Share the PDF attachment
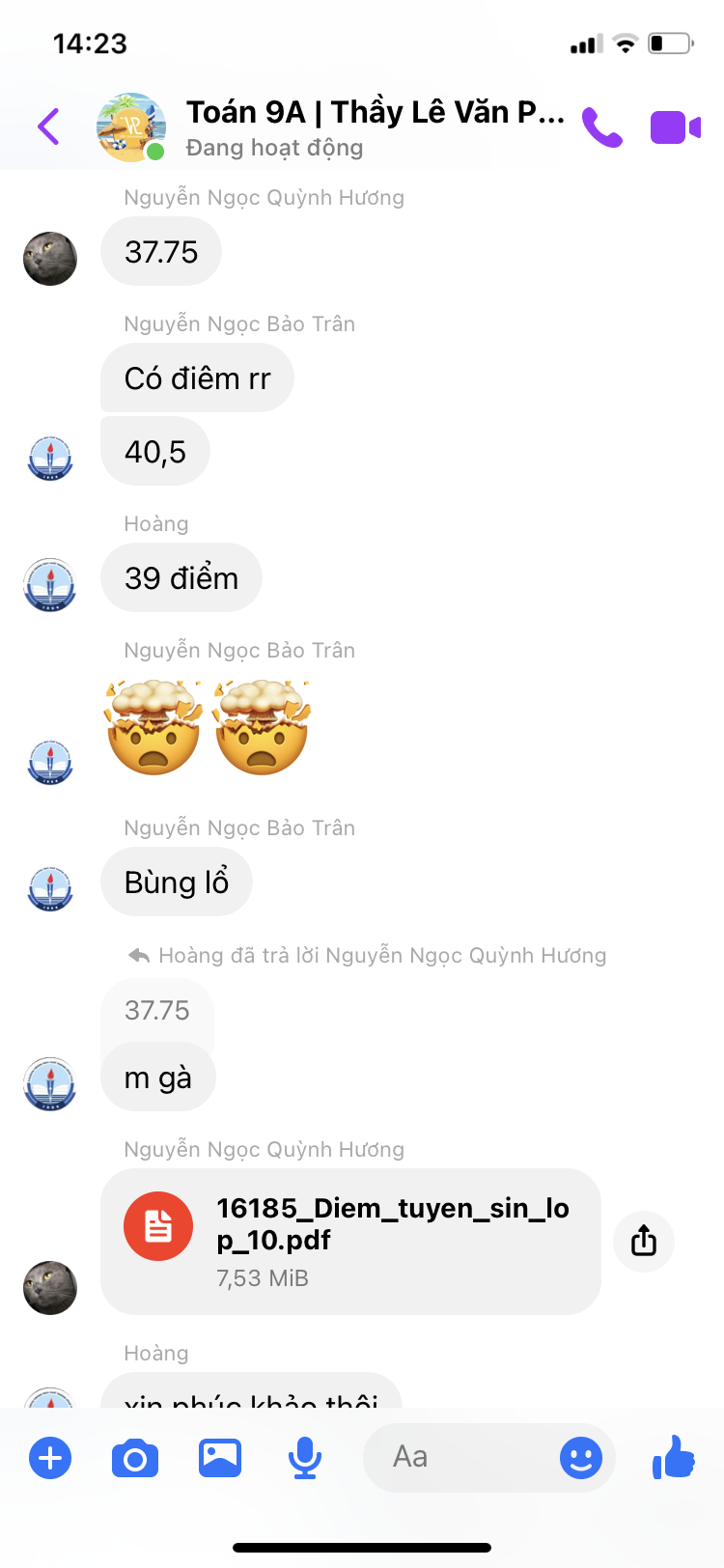 click(644, 1241)
